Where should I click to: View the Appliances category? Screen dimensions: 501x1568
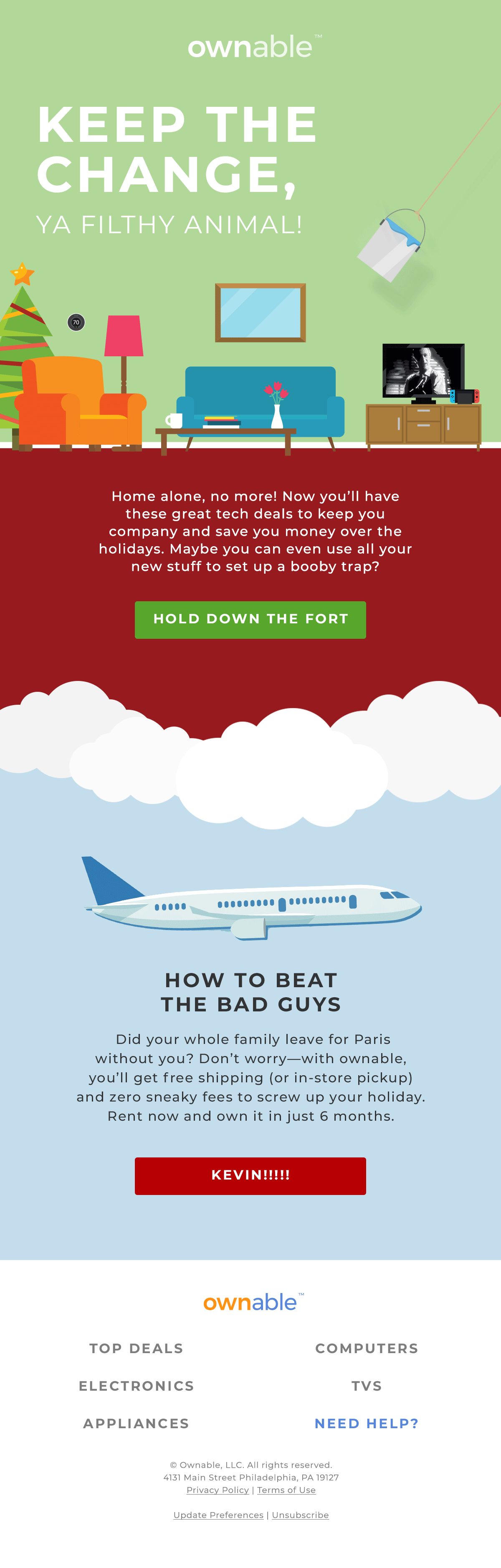[x=137, y=1424]
